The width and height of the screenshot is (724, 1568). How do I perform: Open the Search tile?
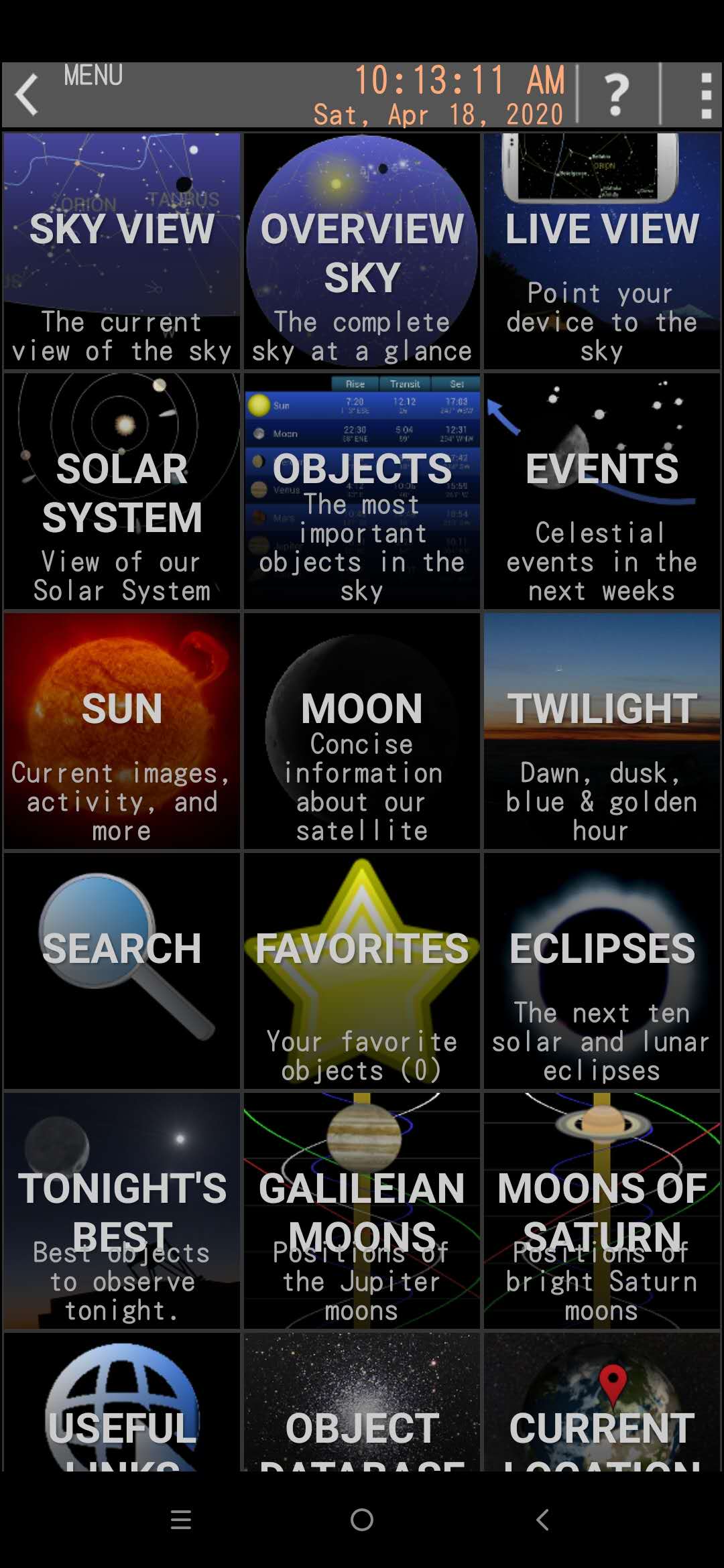click(x=121, y=970)
